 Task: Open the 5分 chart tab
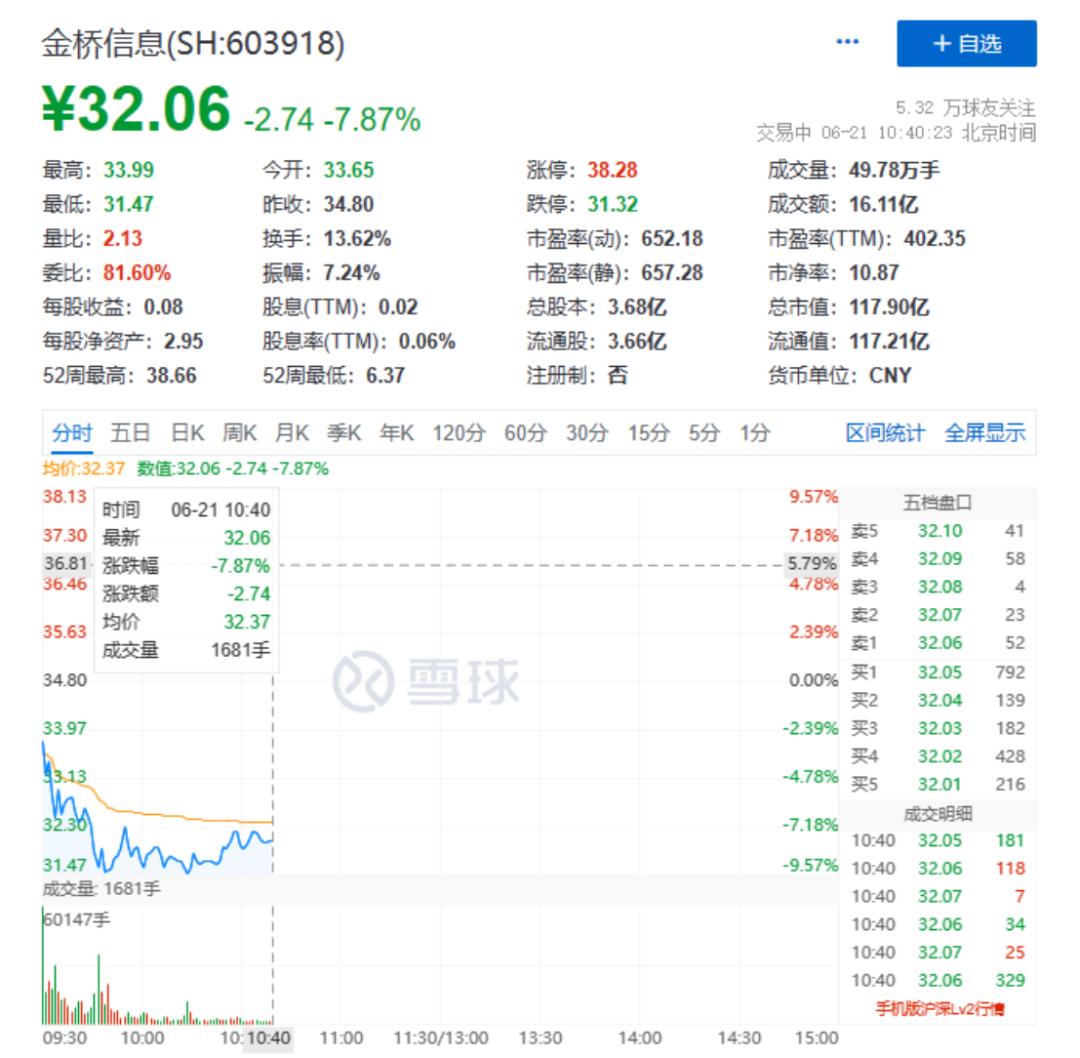704,433
